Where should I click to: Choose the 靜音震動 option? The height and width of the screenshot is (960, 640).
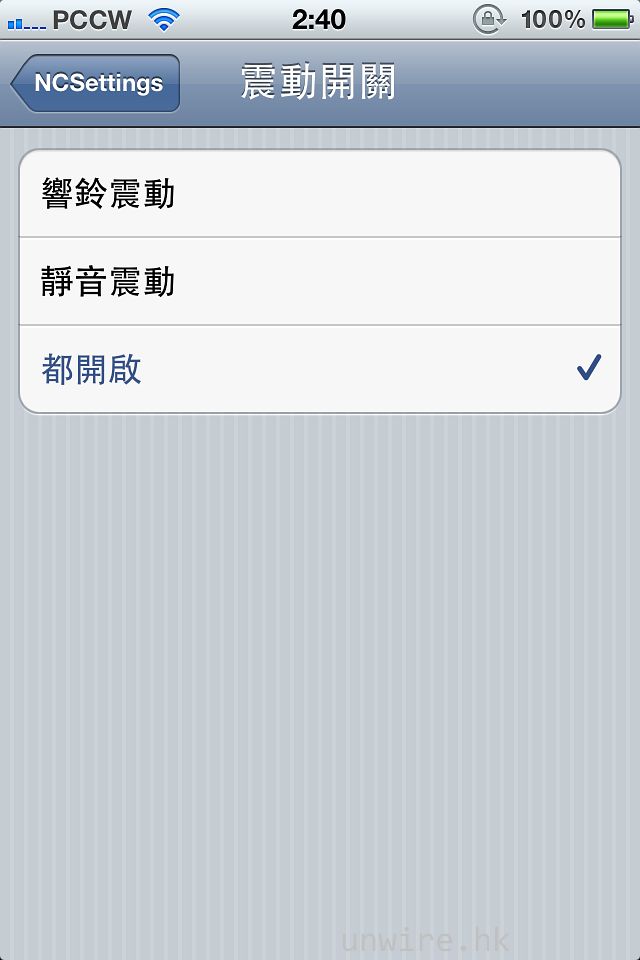click(320, 282)
